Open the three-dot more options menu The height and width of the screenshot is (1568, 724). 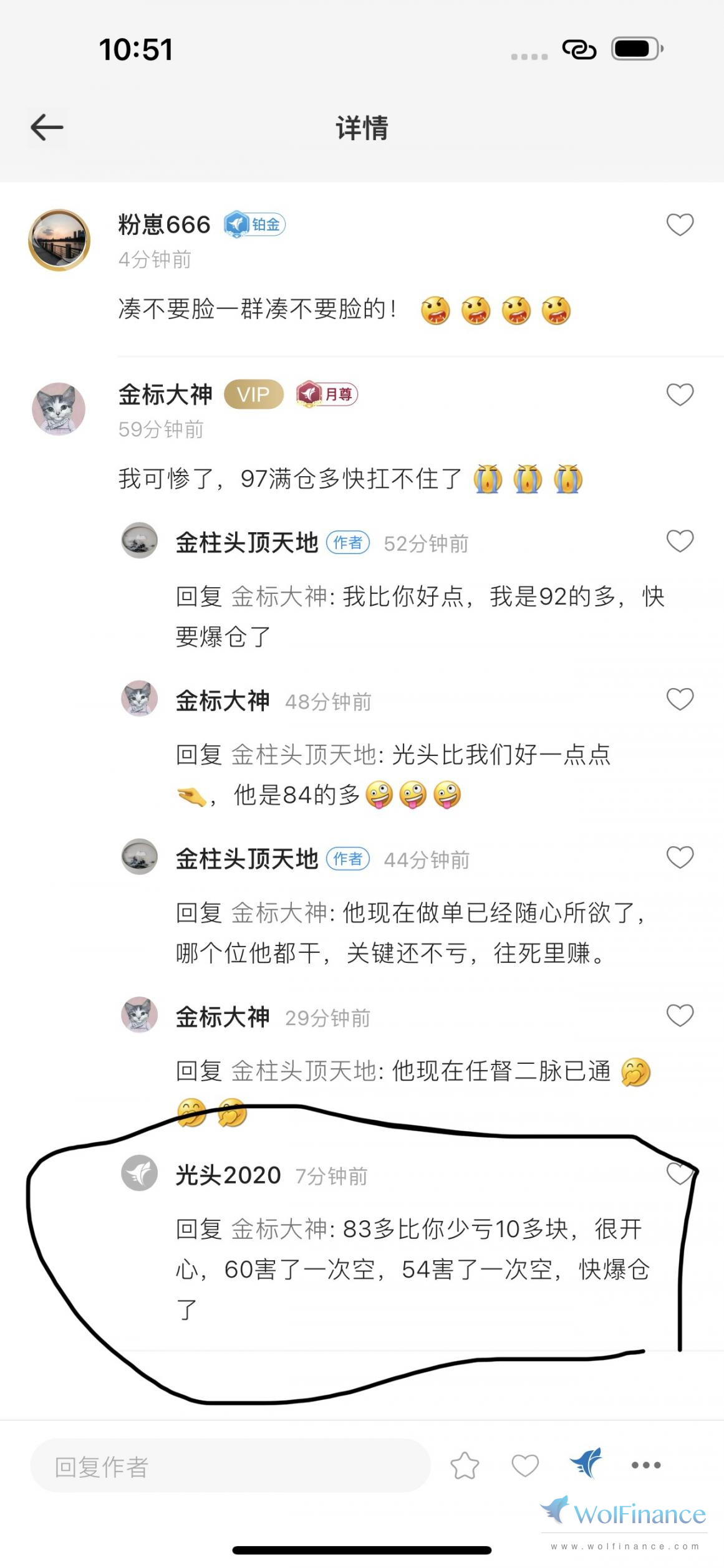[645, 1465]
